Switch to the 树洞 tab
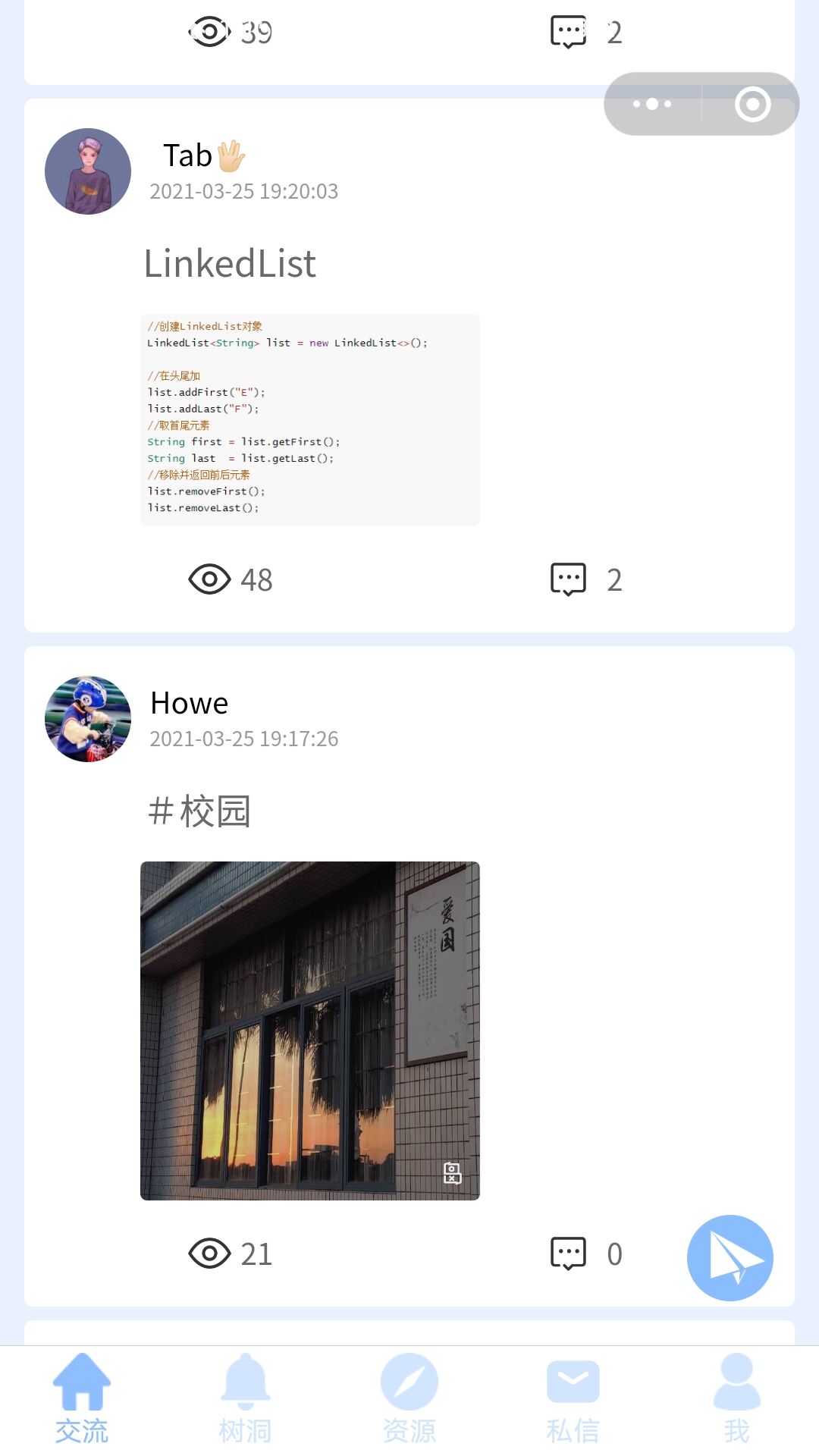Image resolution: width=819 pixels, height=1456 pixels. [x=246, y=1400]
